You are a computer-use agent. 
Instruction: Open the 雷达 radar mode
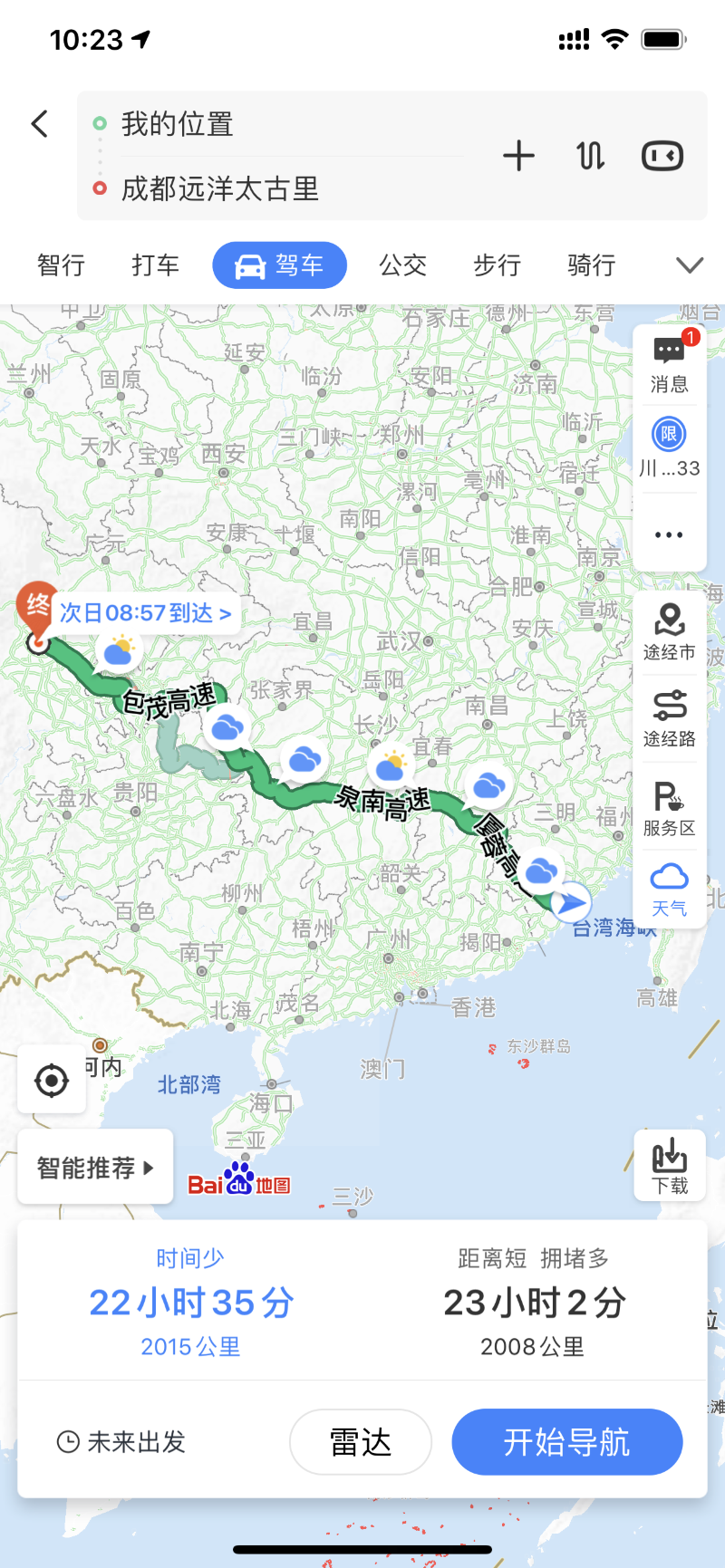(x=361, y=1442)
